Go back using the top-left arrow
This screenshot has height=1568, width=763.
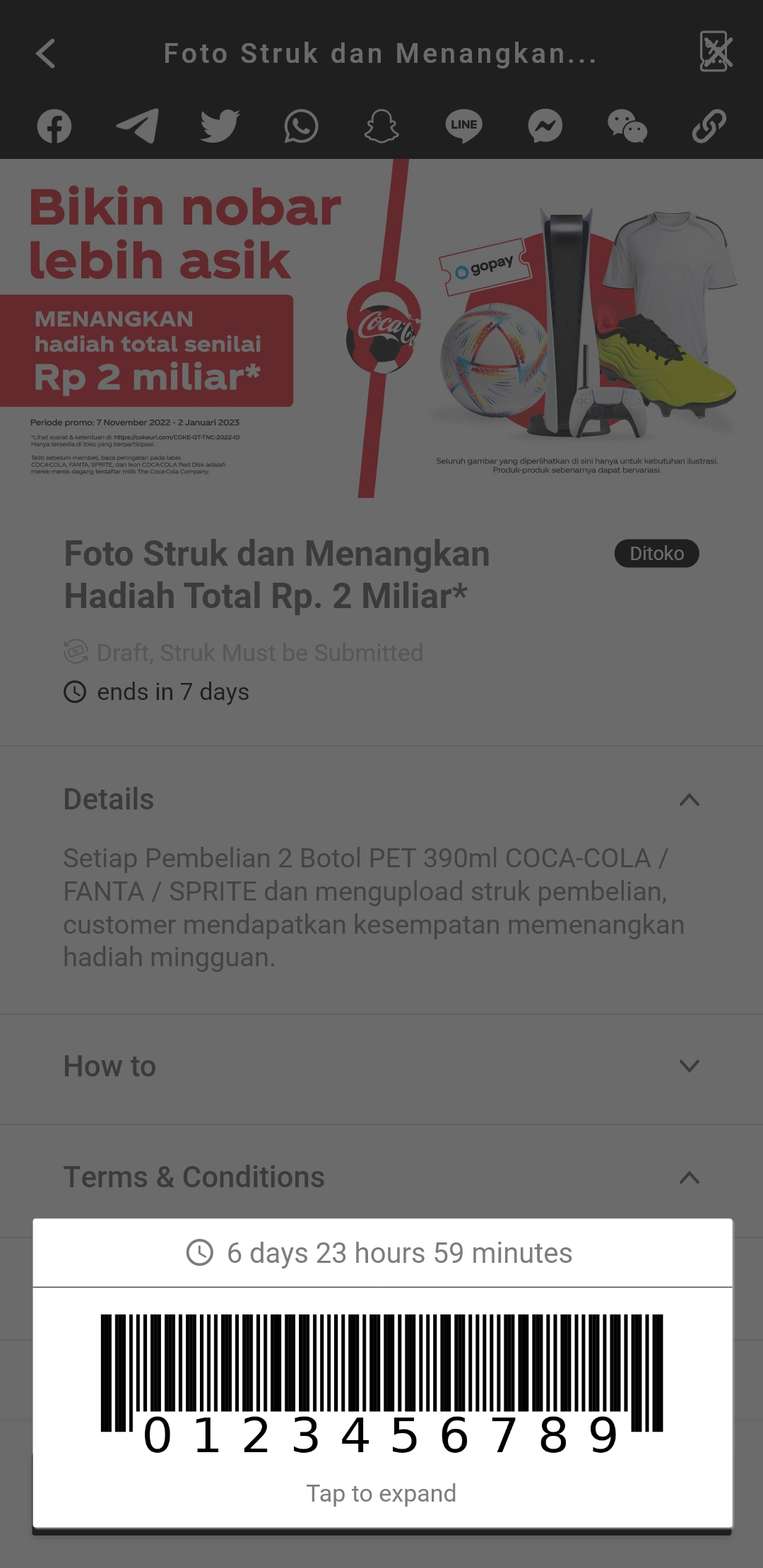pos(46,54)
